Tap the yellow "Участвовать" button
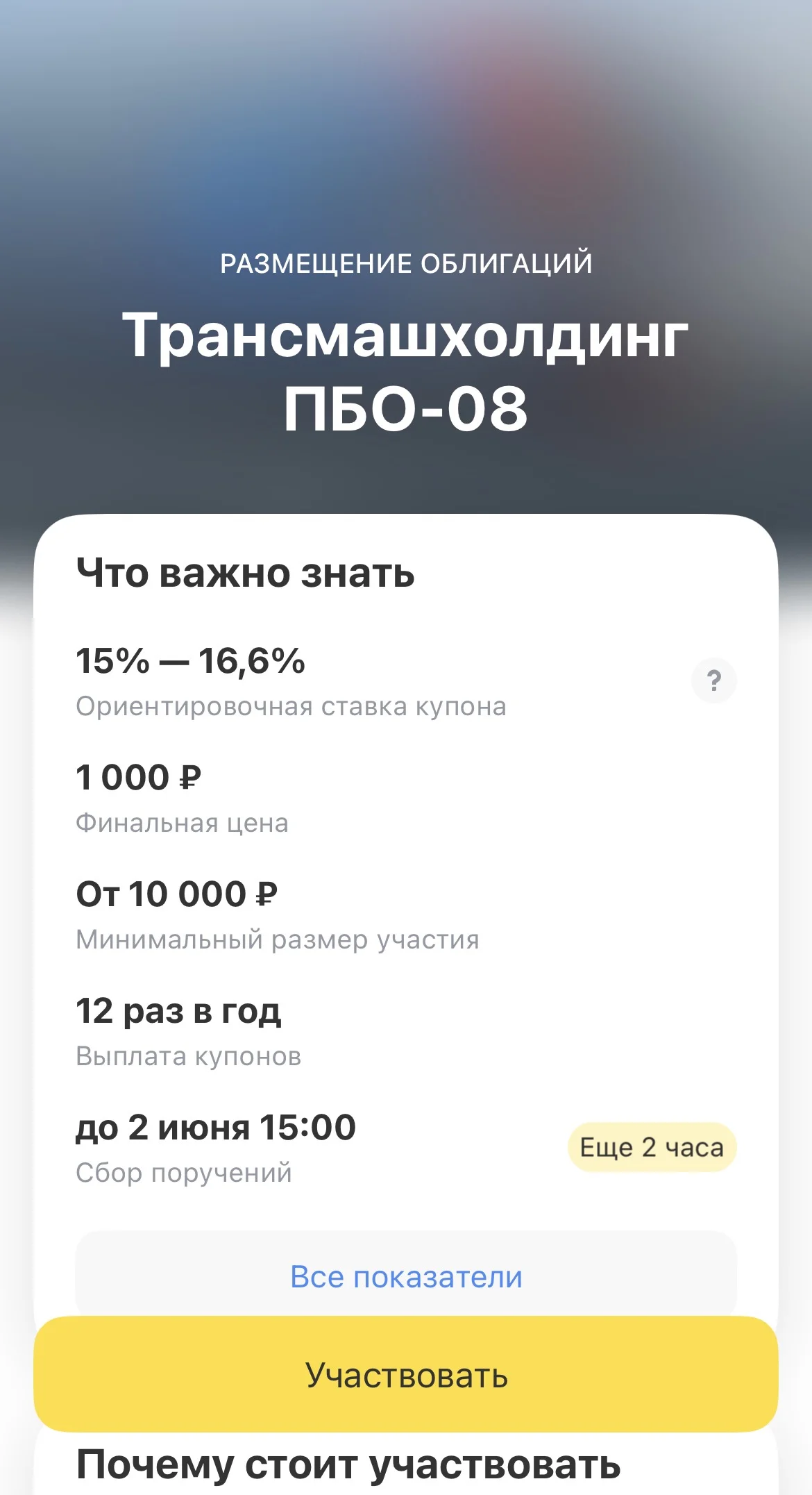This screenshot has width=812, height=1495. coord(406,1375)
